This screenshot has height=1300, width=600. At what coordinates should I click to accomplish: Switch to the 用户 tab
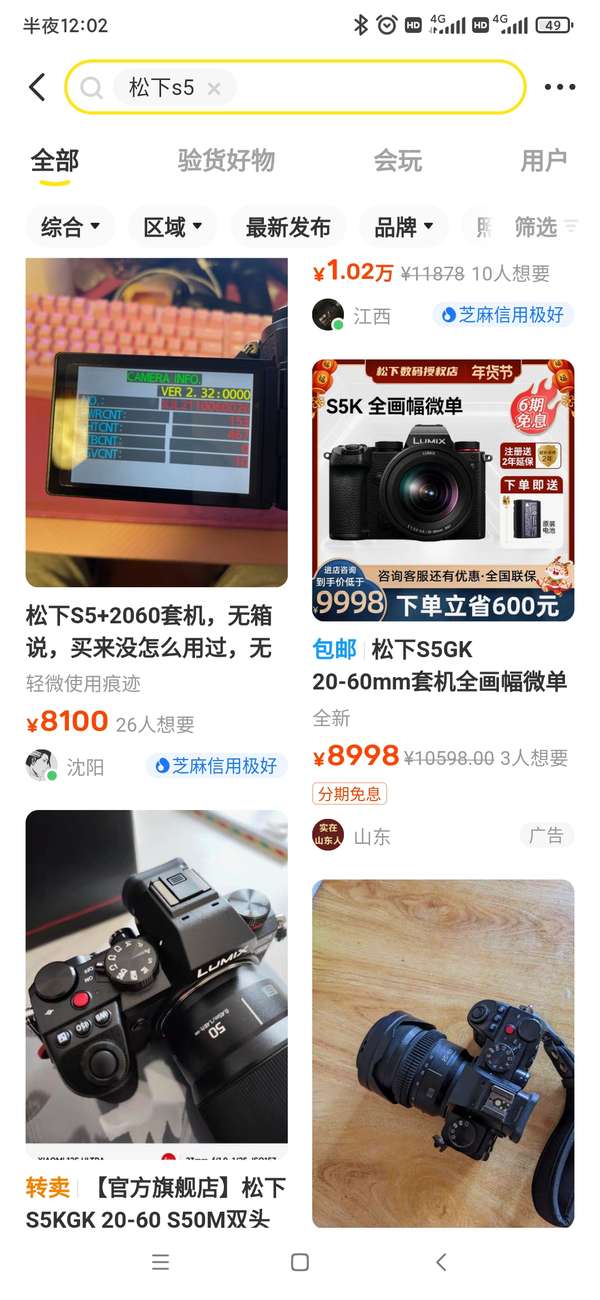(544, 160)
